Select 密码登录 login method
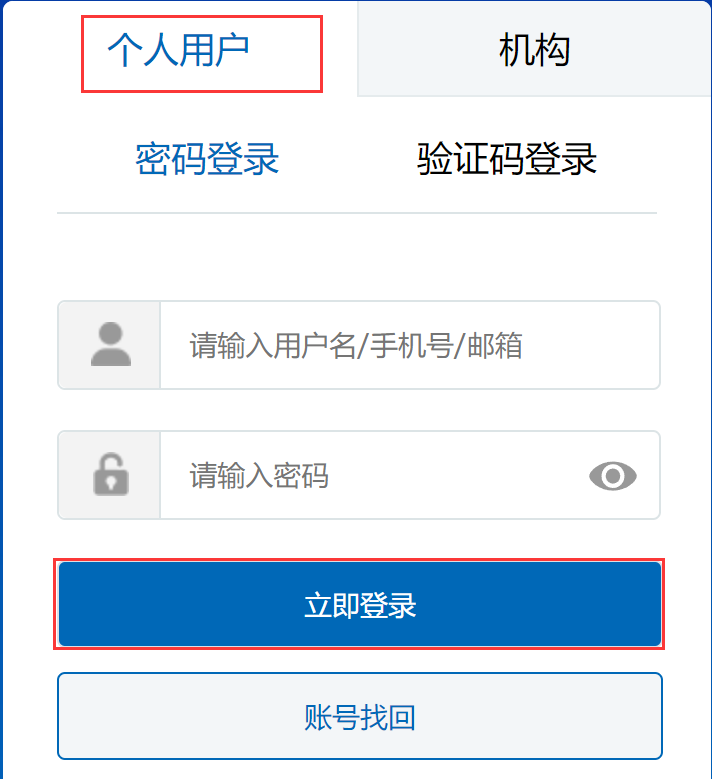Screen dimensions: 712x779 tap(207, 159)
